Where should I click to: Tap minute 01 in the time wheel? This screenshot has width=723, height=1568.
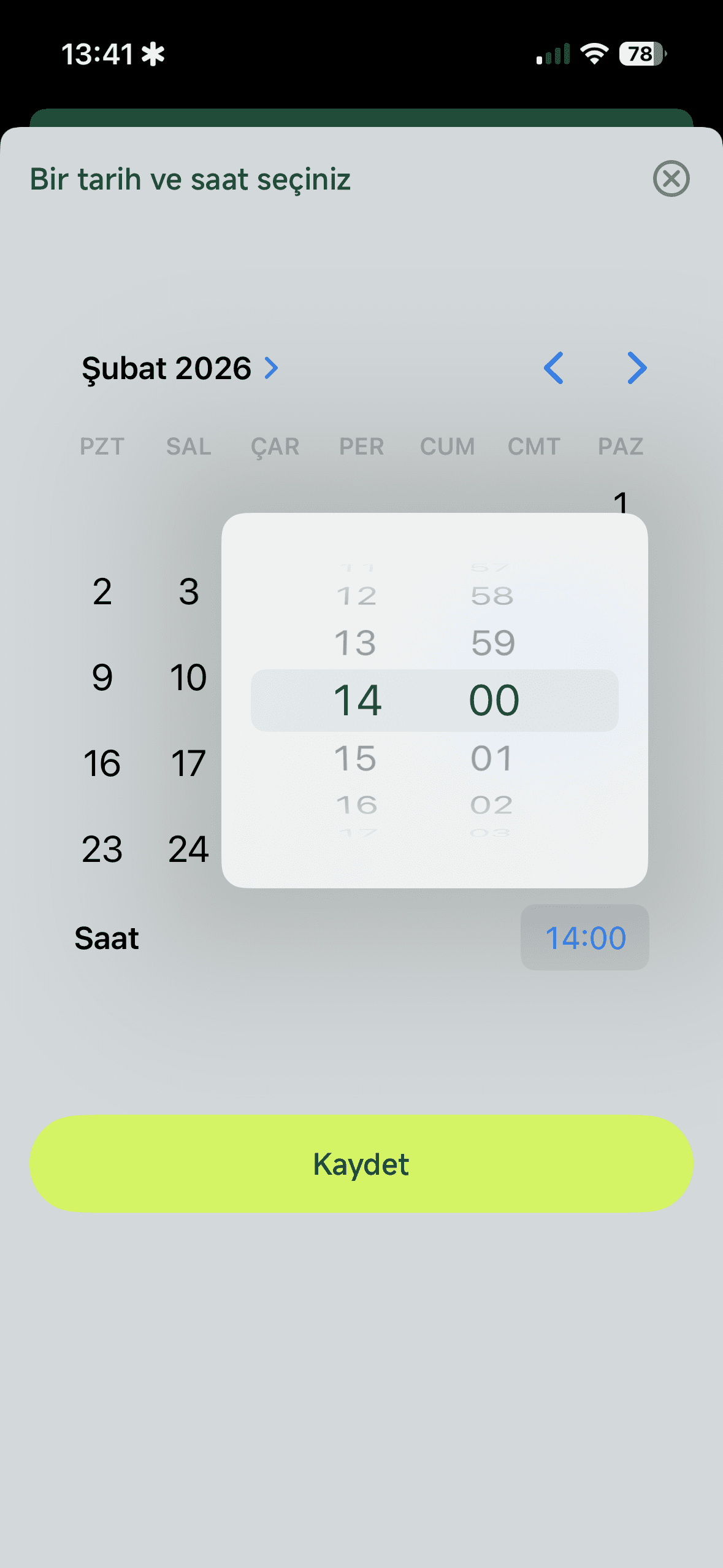492,758
